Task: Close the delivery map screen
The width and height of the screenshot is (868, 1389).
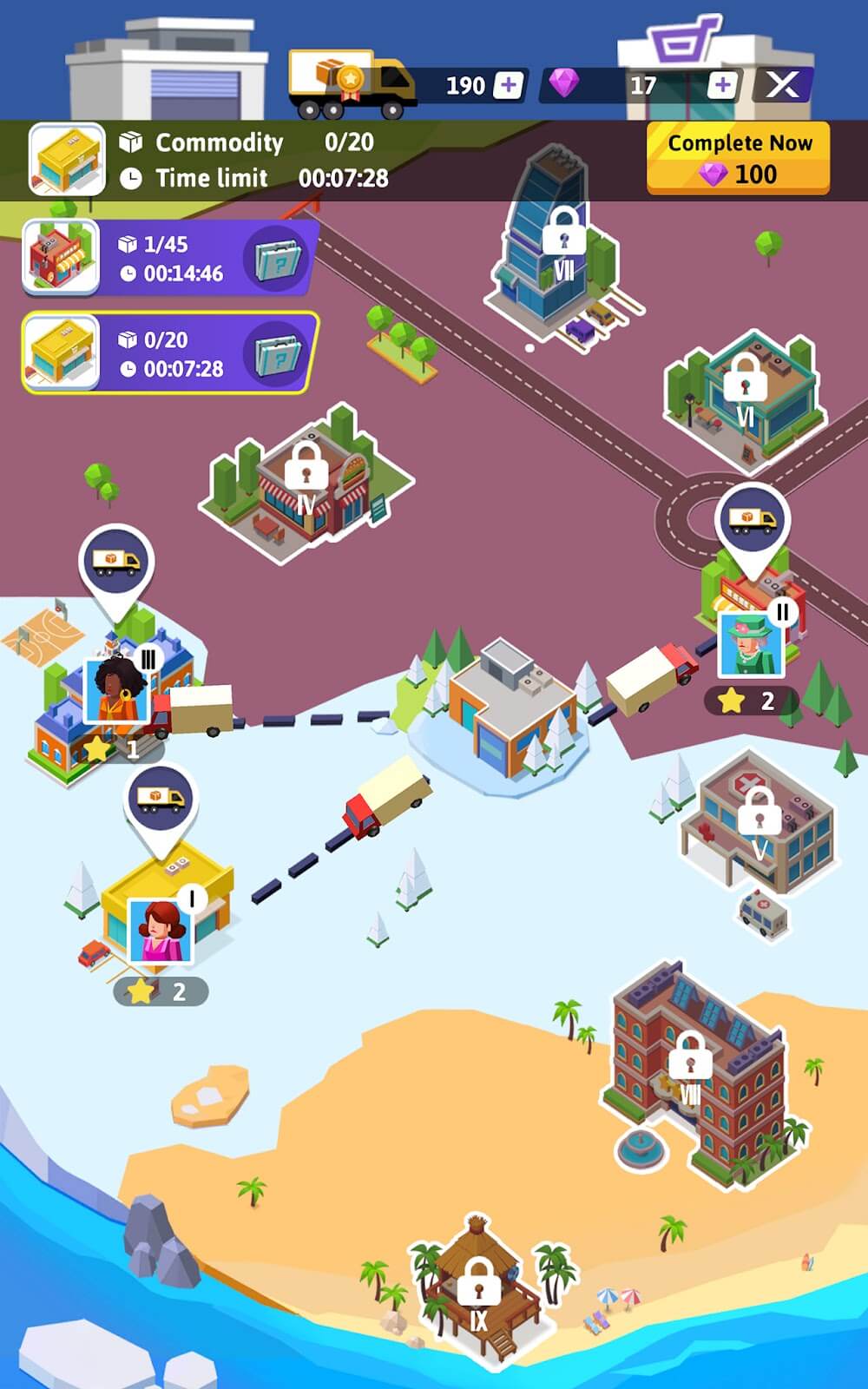Action: click(782, 85)
